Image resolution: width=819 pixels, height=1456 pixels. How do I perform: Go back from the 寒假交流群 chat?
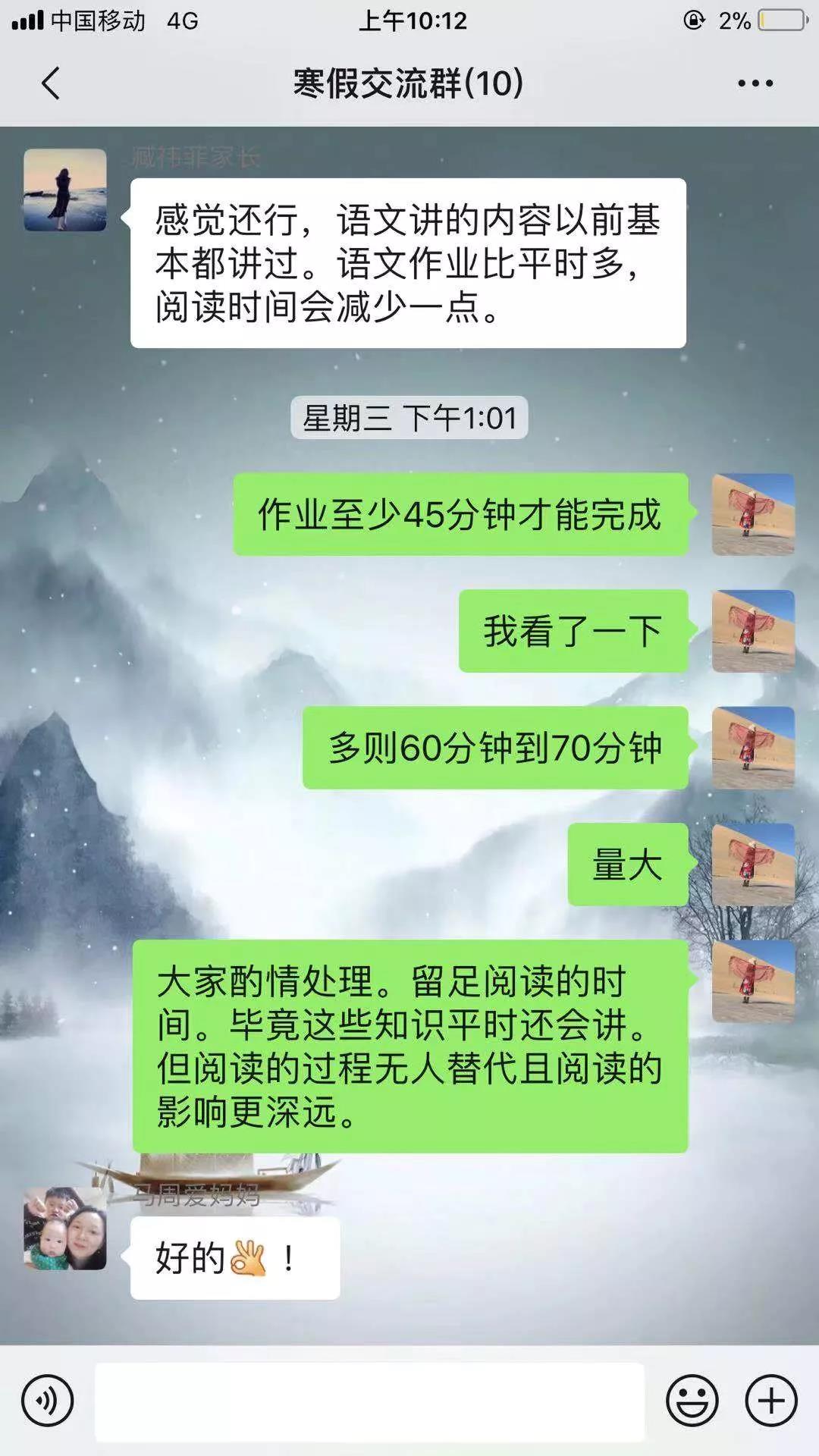coord(50,83)
